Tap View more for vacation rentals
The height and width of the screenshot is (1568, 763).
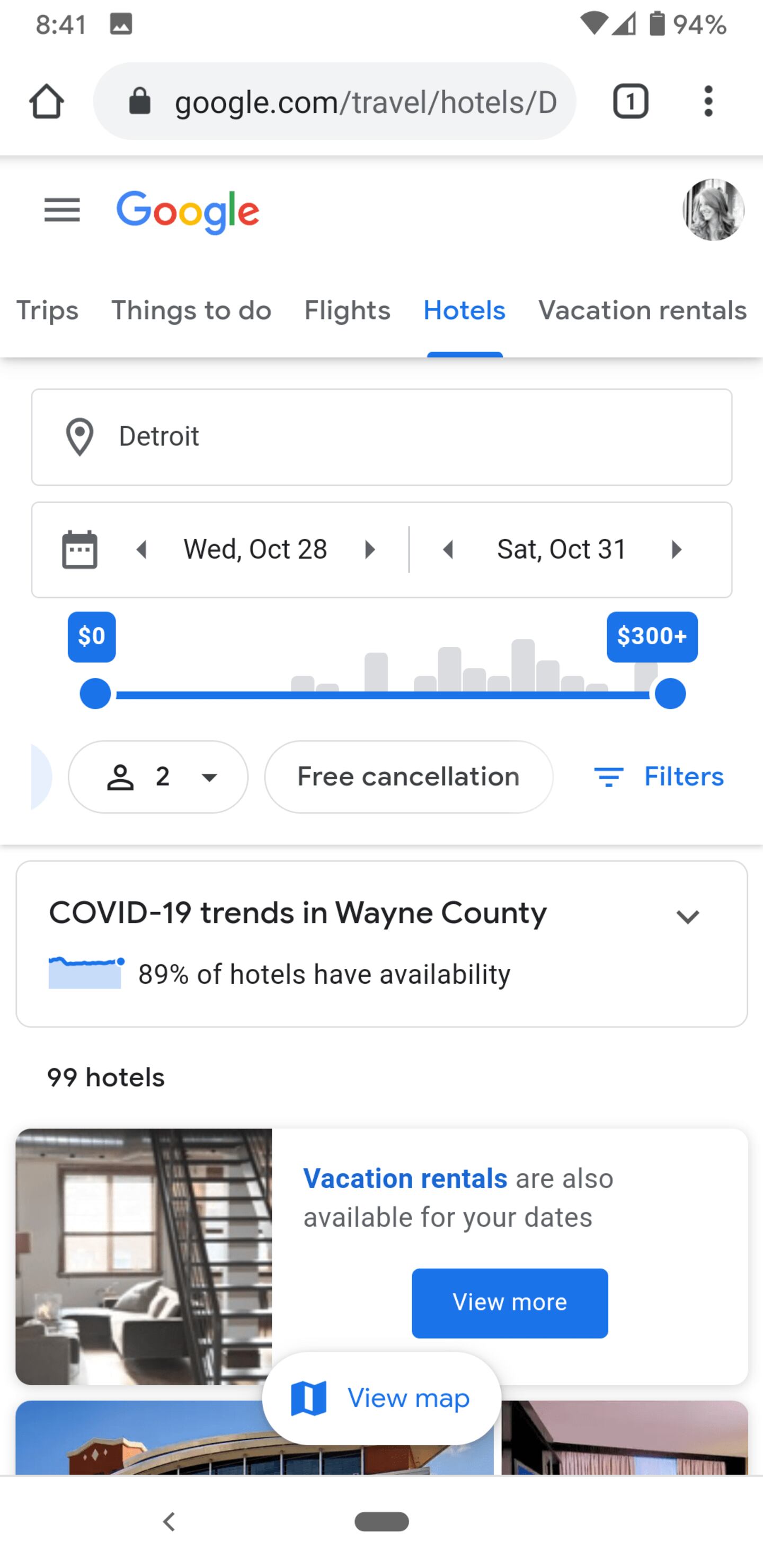coord(509,1303)
